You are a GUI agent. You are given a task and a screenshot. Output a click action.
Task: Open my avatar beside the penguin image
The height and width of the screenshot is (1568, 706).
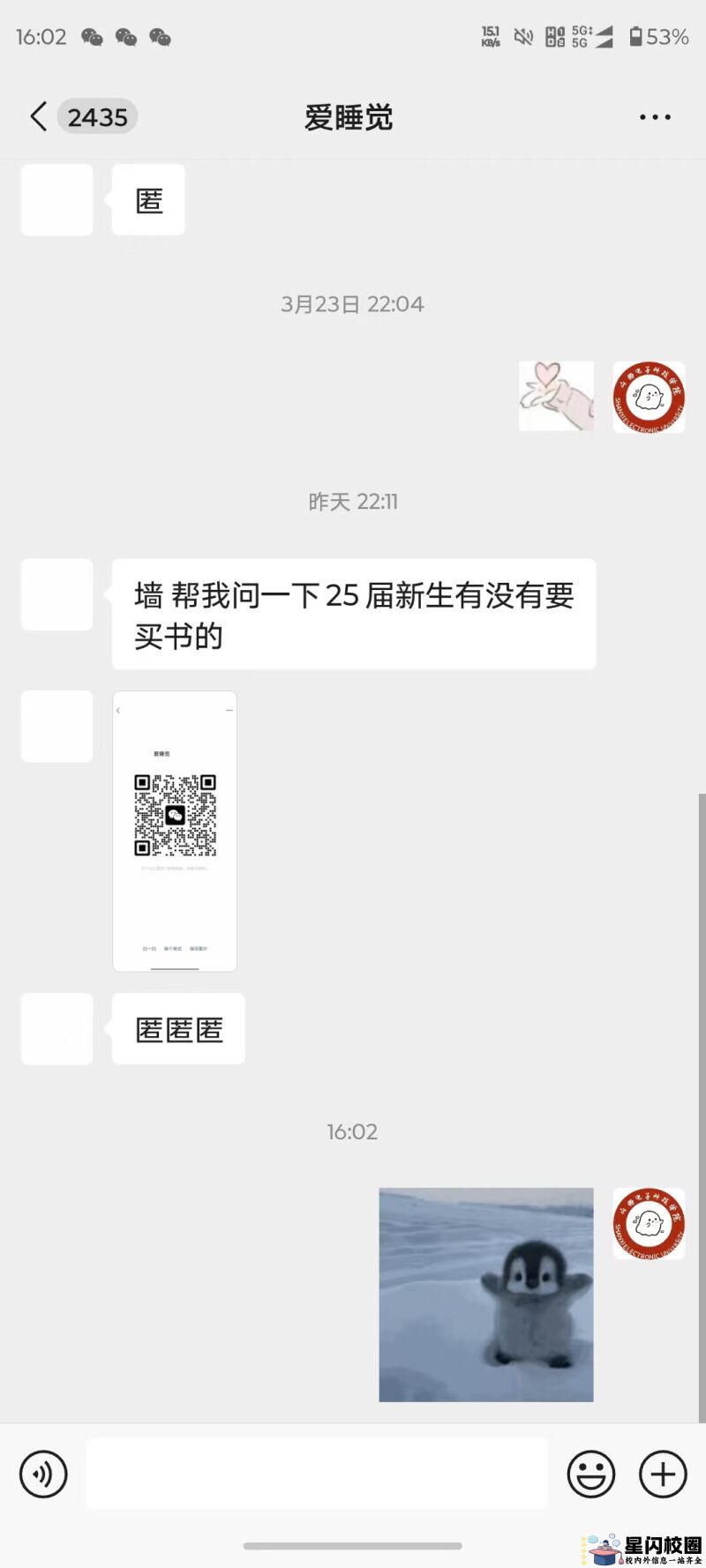click(x=649, y=1223)
